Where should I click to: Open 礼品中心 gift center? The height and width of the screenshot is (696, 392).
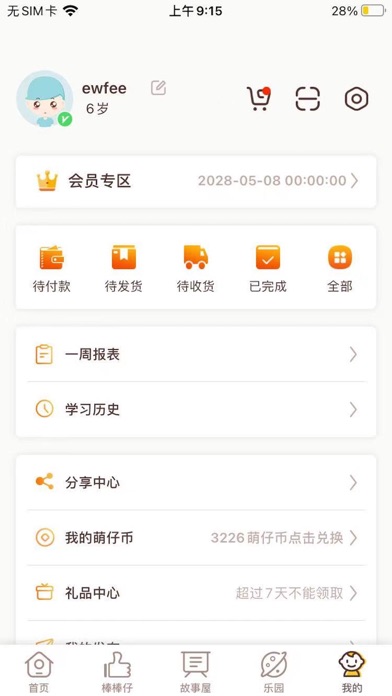point(196,593)
